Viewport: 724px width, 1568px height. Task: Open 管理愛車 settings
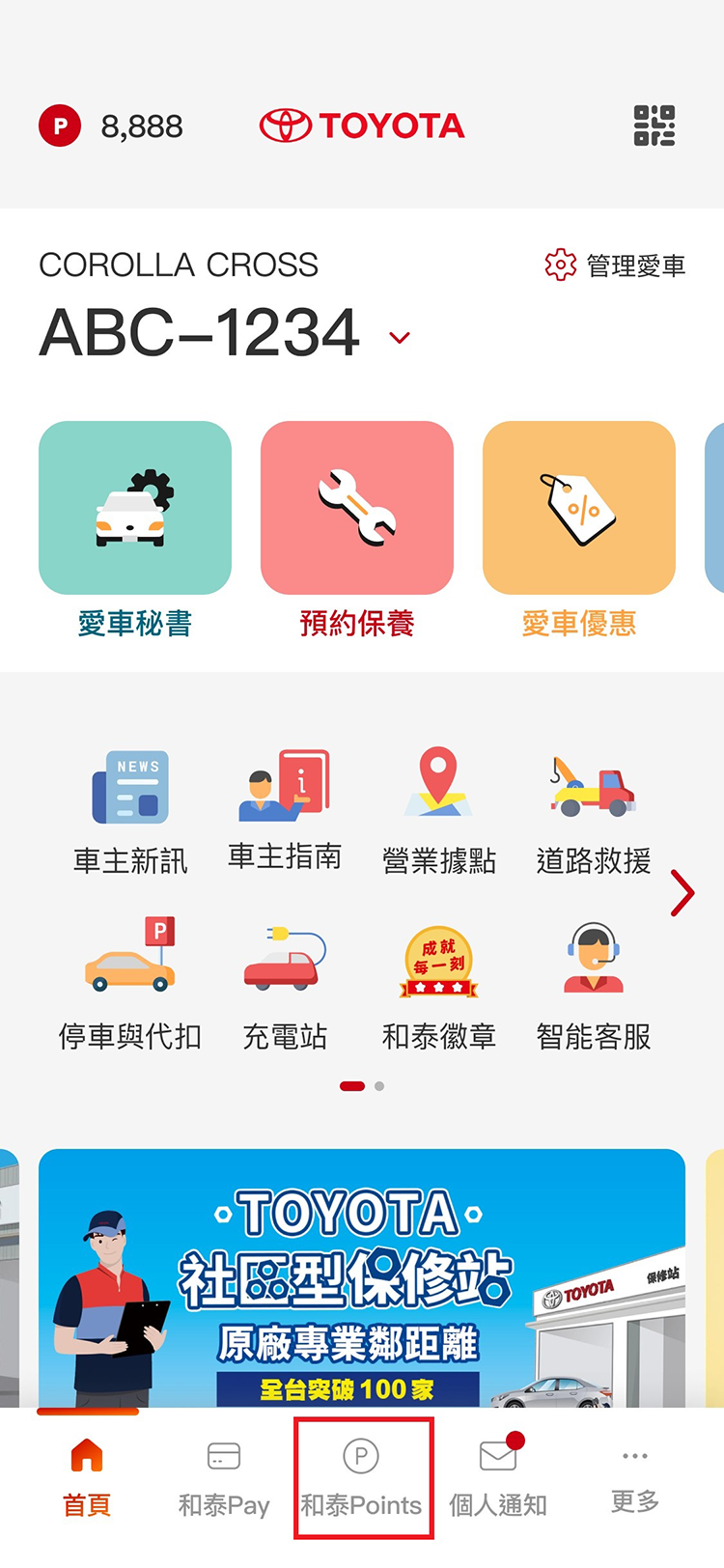[616, 265]
